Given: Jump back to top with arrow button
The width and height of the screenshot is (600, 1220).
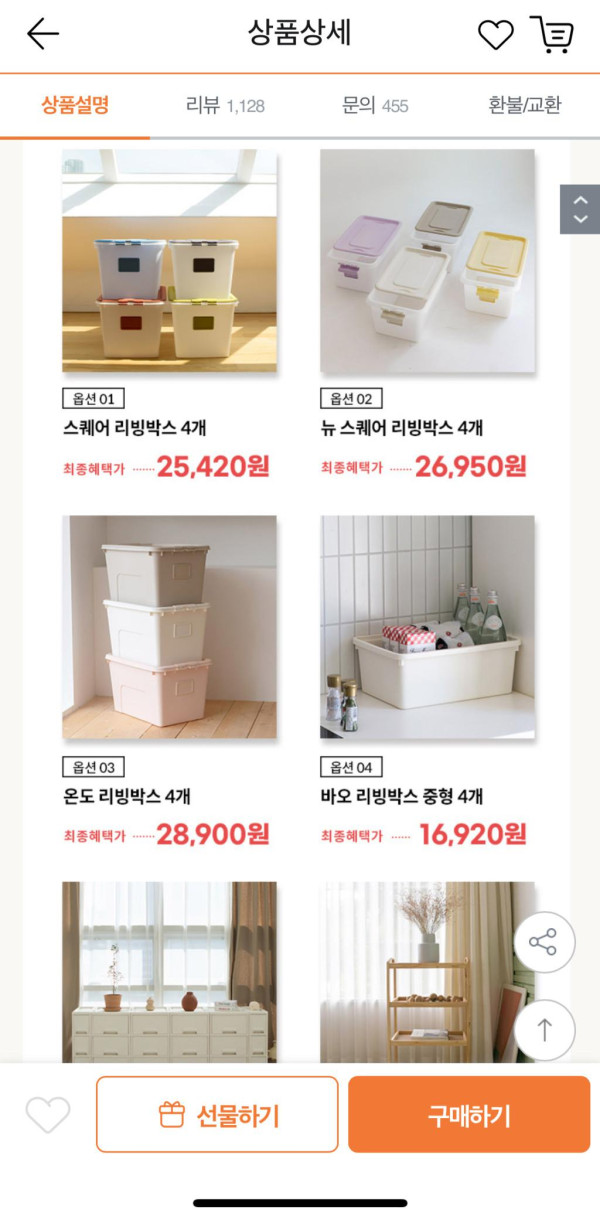Looking at the screenshot, I should pos(544,1030).
